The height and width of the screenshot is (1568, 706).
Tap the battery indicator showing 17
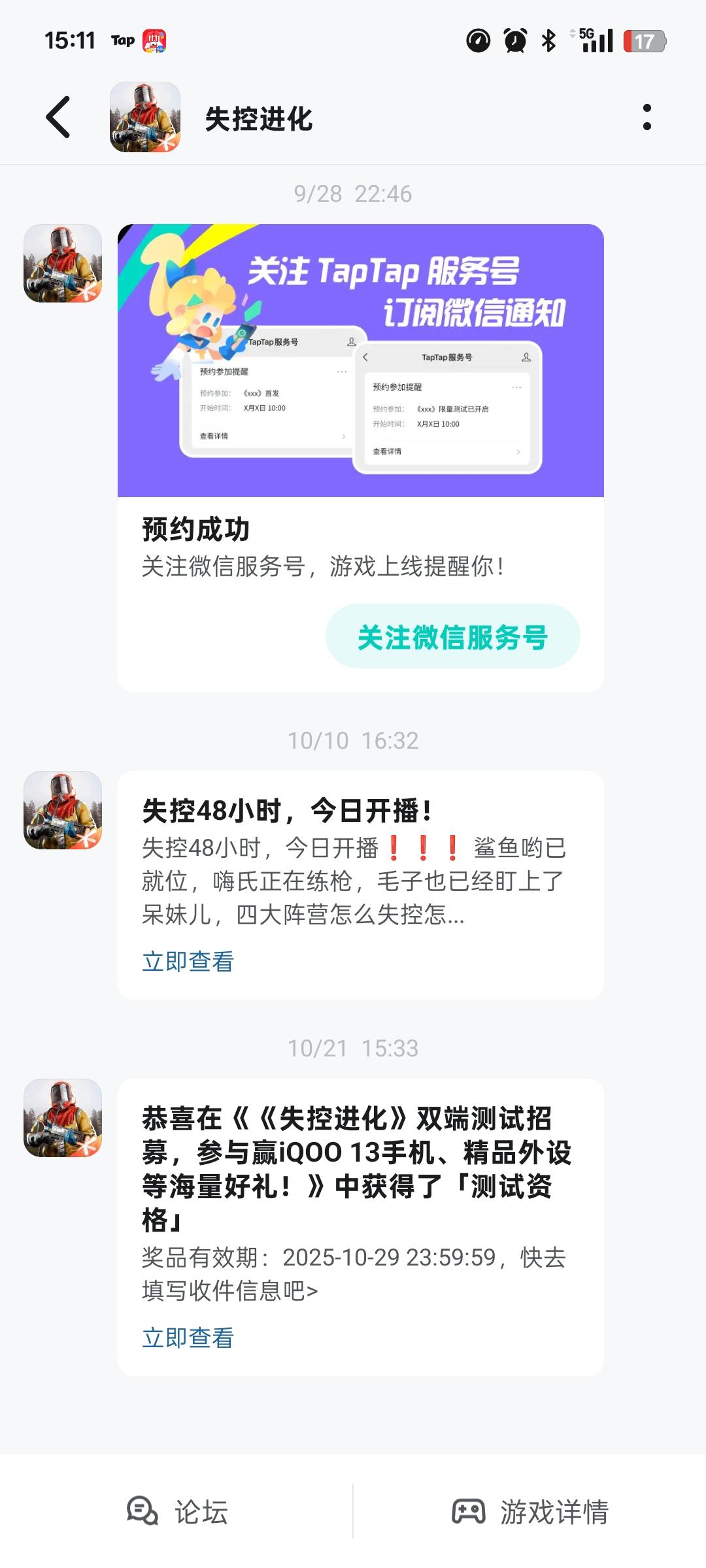pyautogui.click(x=645, y=41)
